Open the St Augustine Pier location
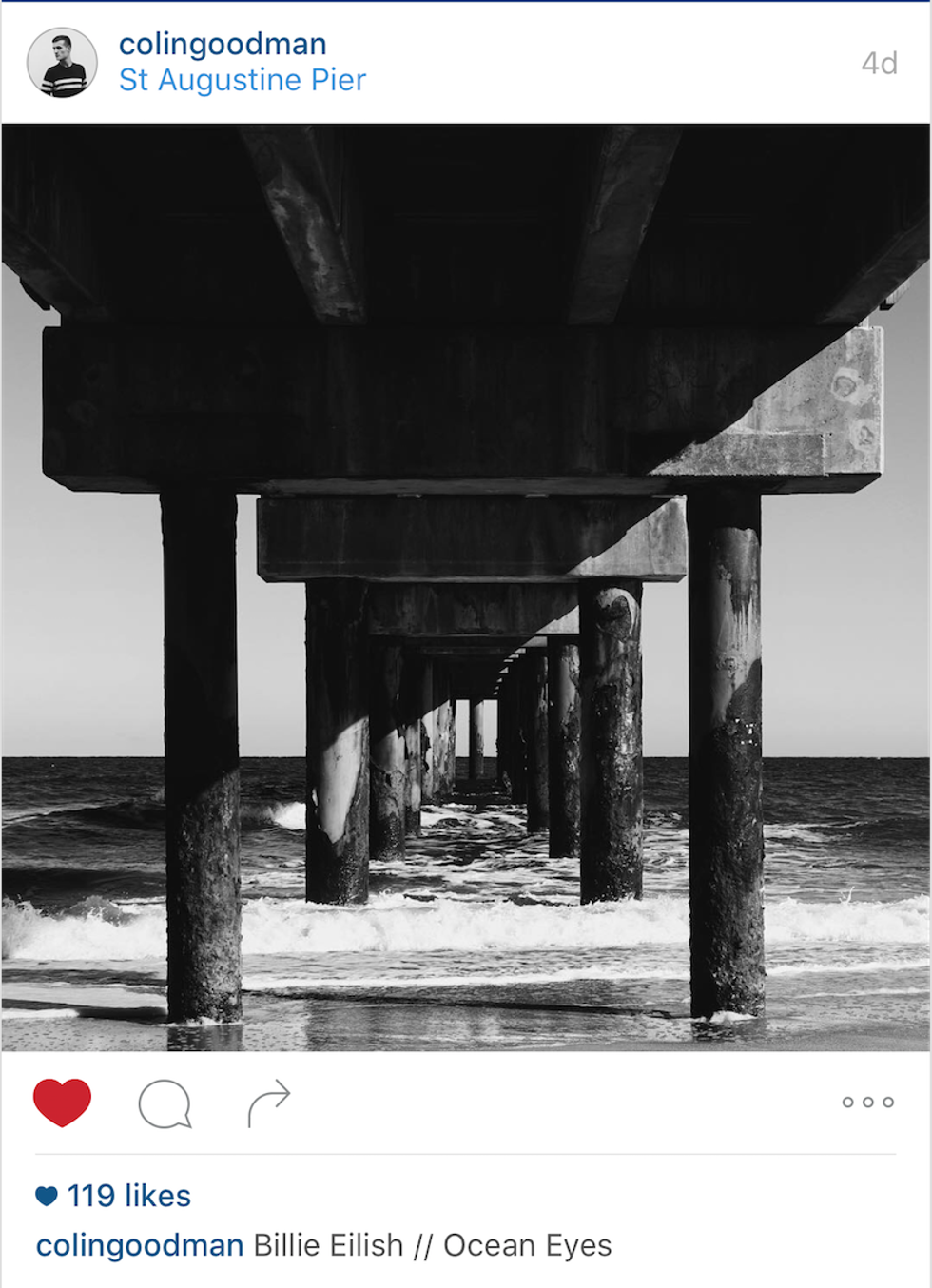Screen dimensions: 932x1288 242,80
